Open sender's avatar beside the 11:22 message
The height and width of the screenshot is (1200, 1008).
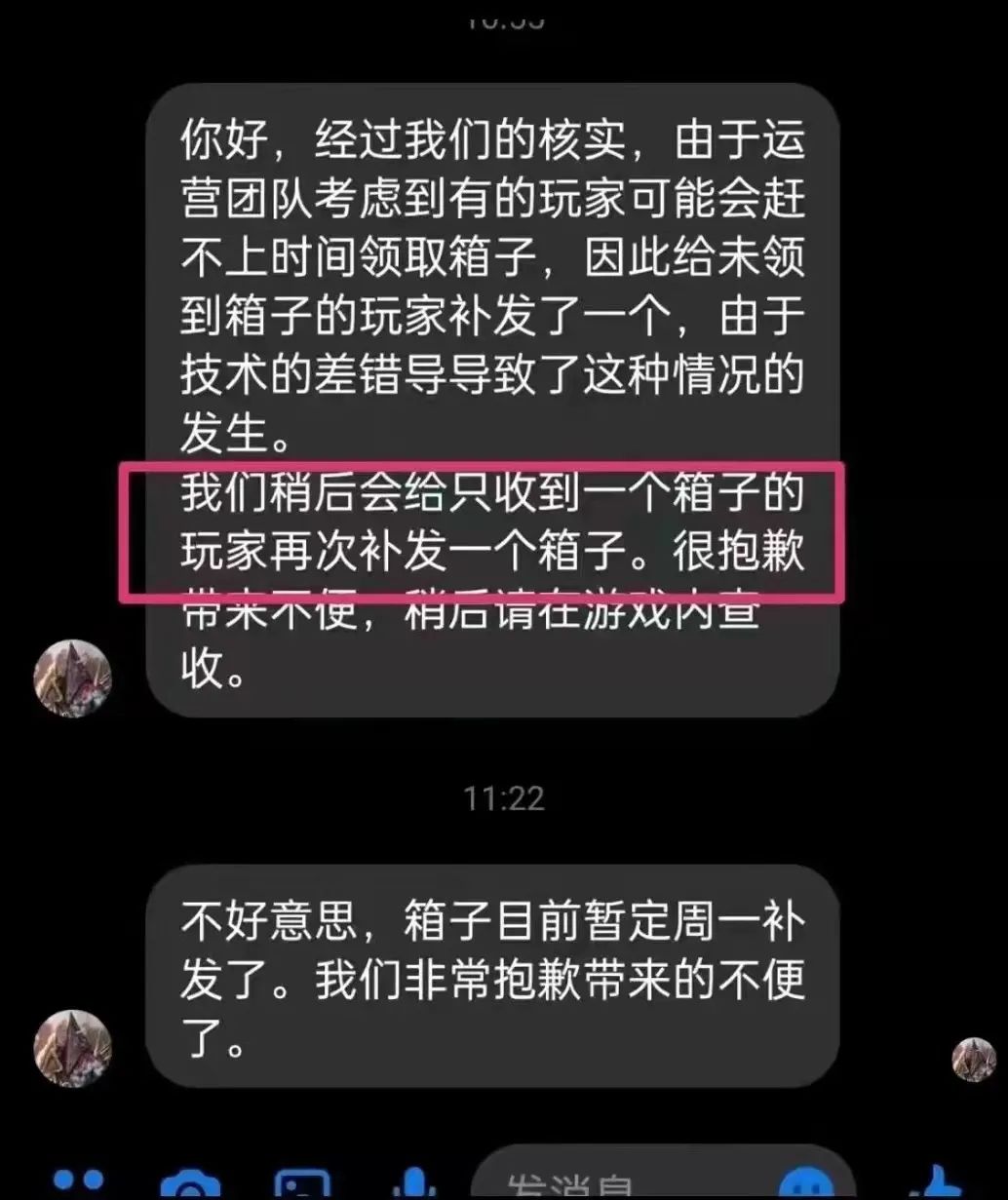[x=73, y=1048]
